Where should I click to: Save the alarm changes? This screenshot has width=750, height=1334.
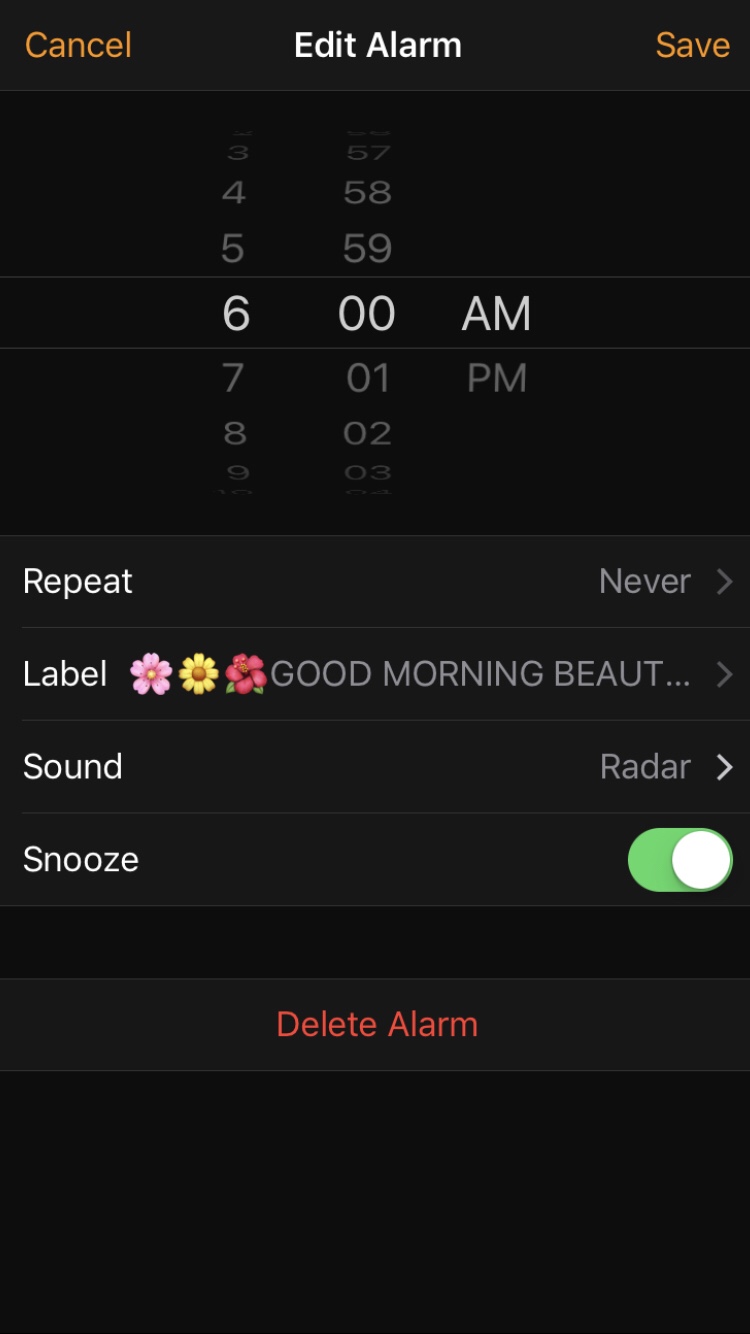pyautogui.click(x=692, y=45)
